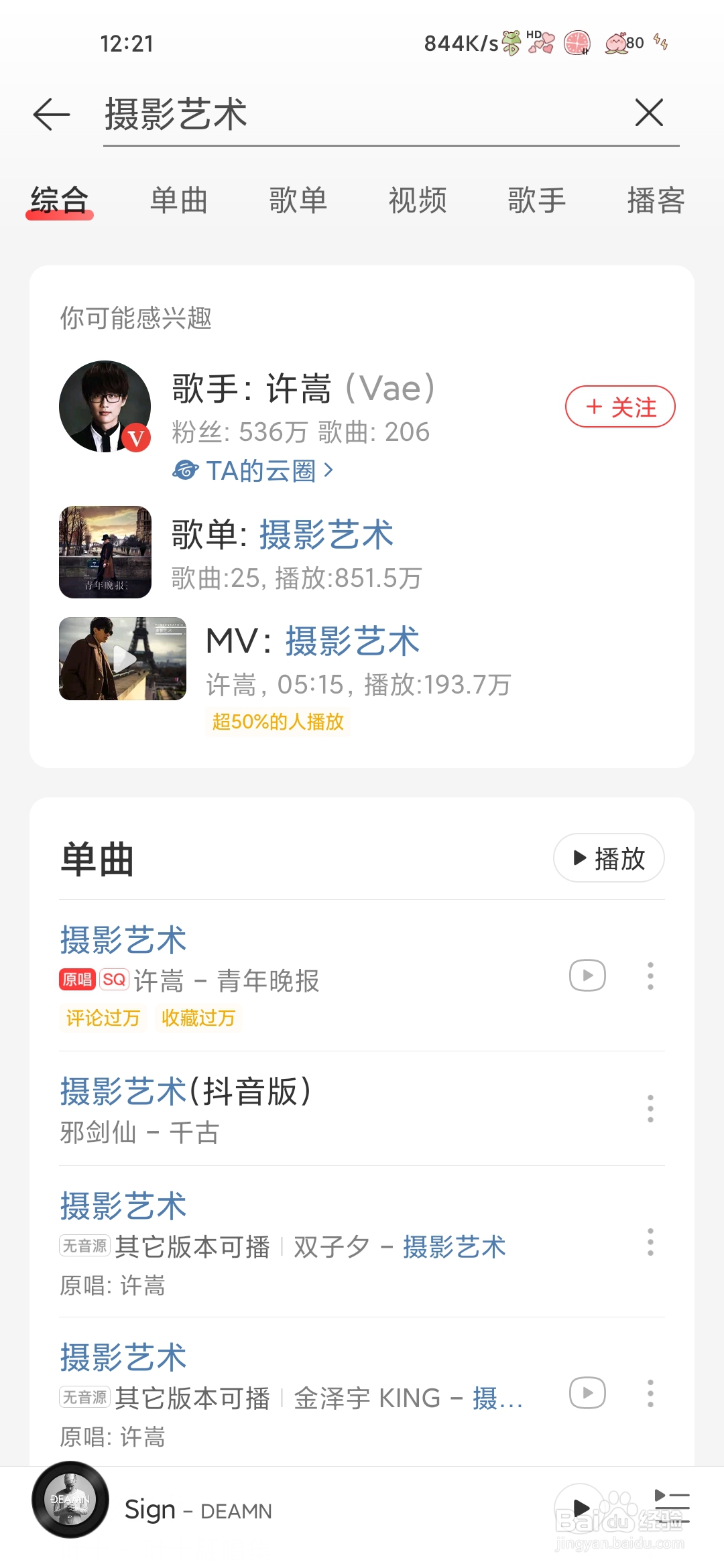The width and height of the screenshot is (724, 1568).
Task: Play all singles with the 播放 button
Action: pos(609,858)
